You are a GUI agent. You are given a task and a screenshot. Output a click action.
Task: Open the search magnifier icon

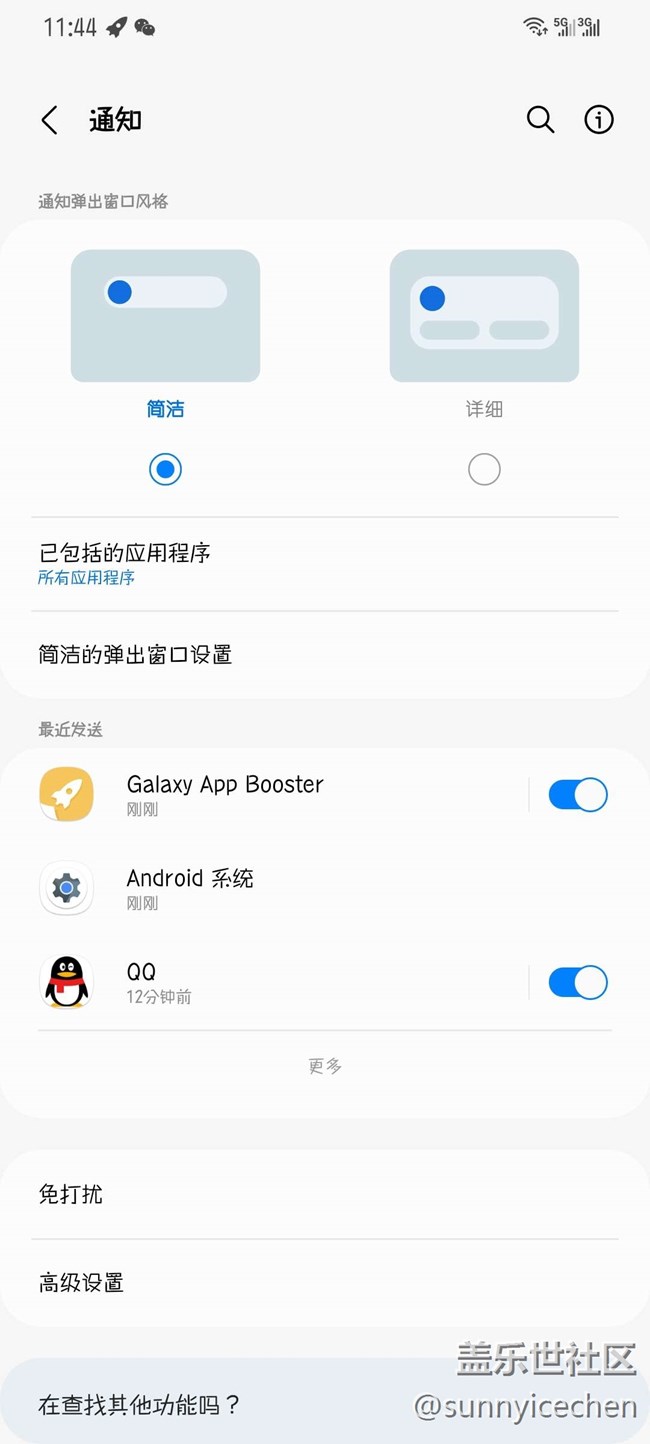pos(540,120)
